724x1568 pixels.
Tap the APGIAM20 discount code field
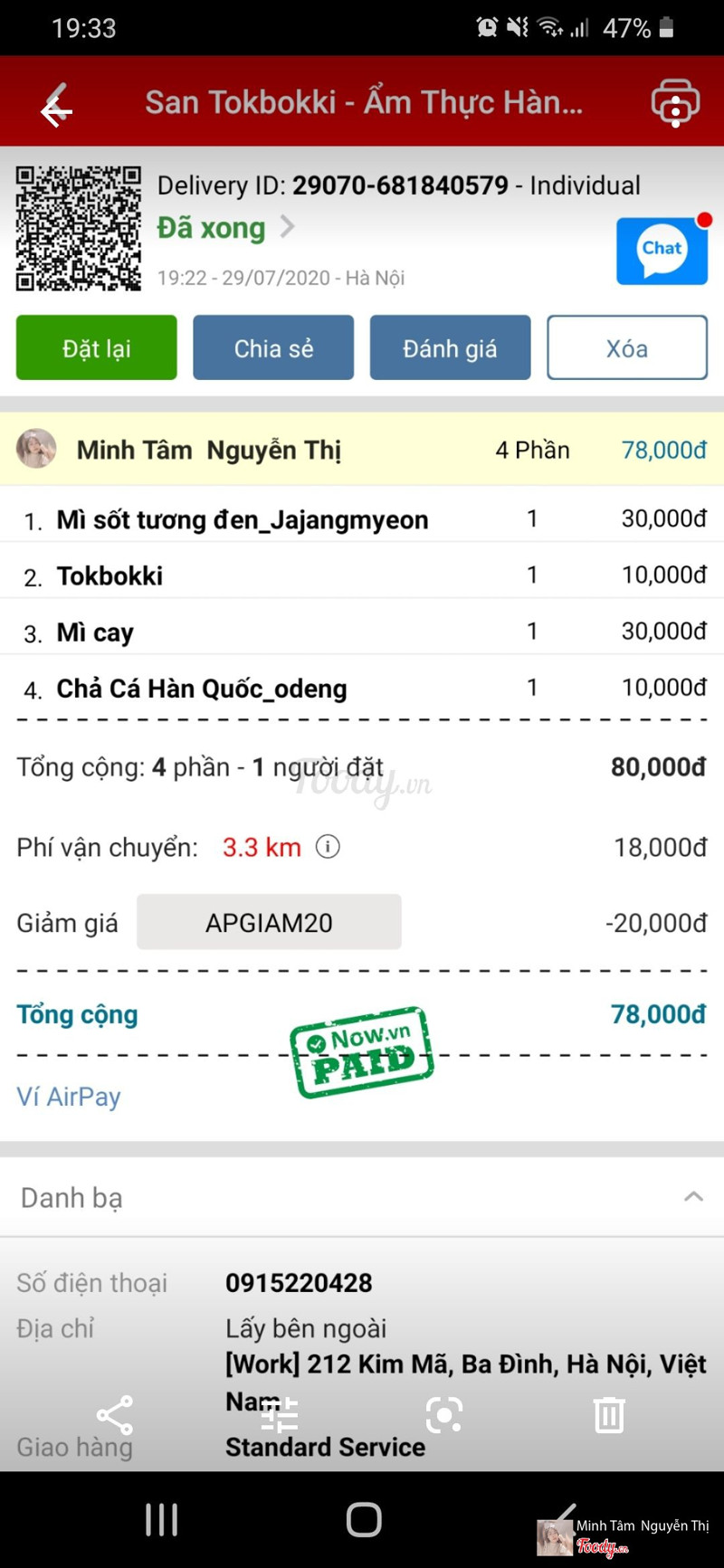coord(269,922)
